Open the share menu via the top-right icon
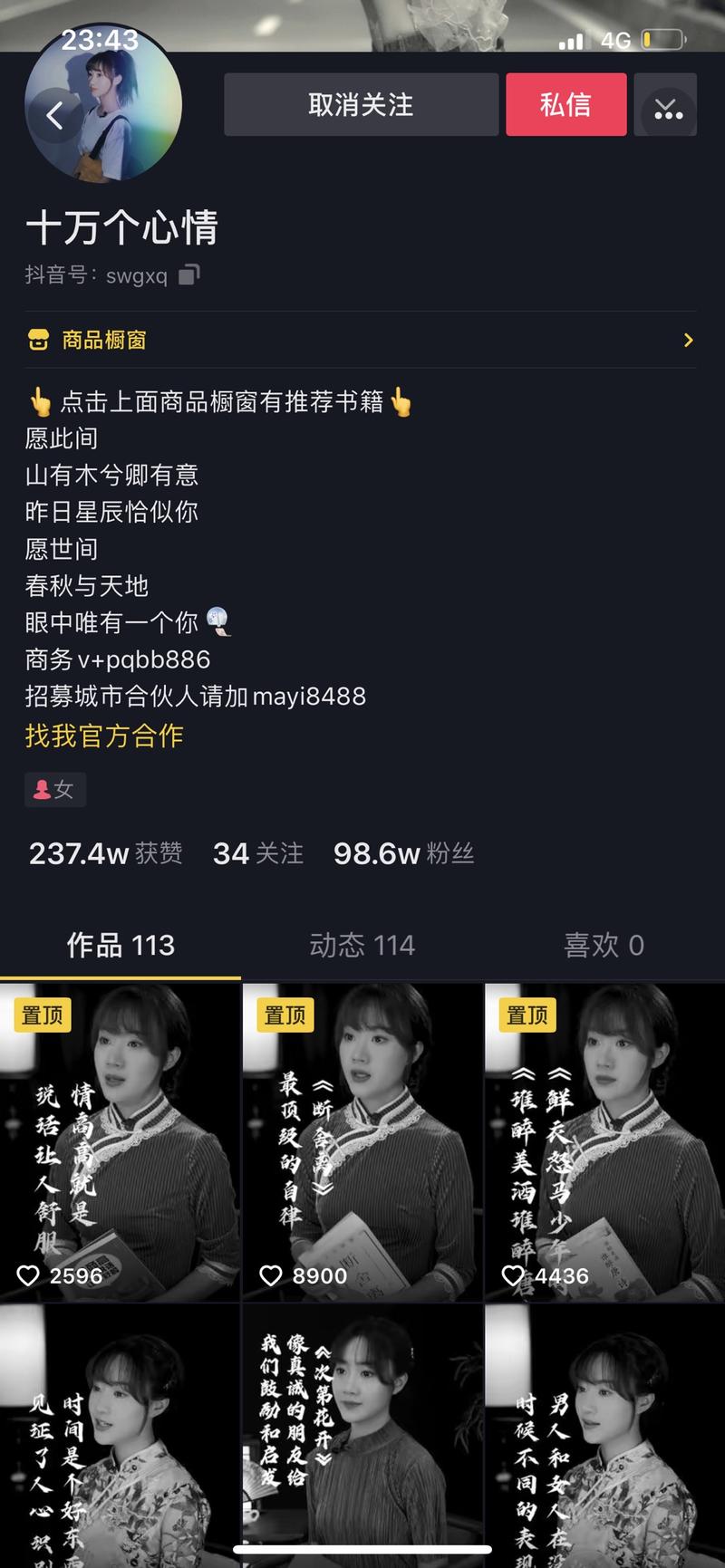The height and width of the screenshot is (1568, 725). coord(667,105)
